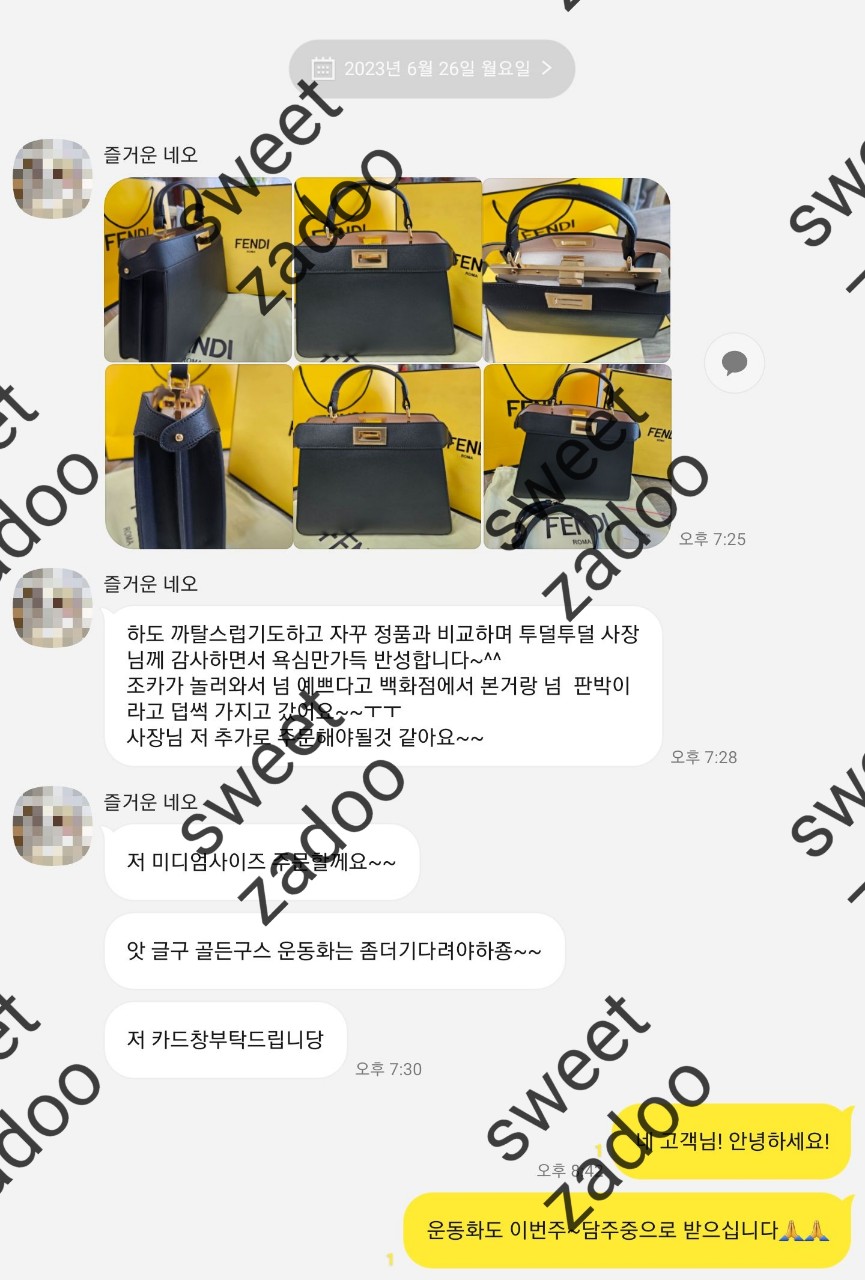Open the top-right photo of the opened bag
This screenshot has height=1280, width=865.
(577, 270)
